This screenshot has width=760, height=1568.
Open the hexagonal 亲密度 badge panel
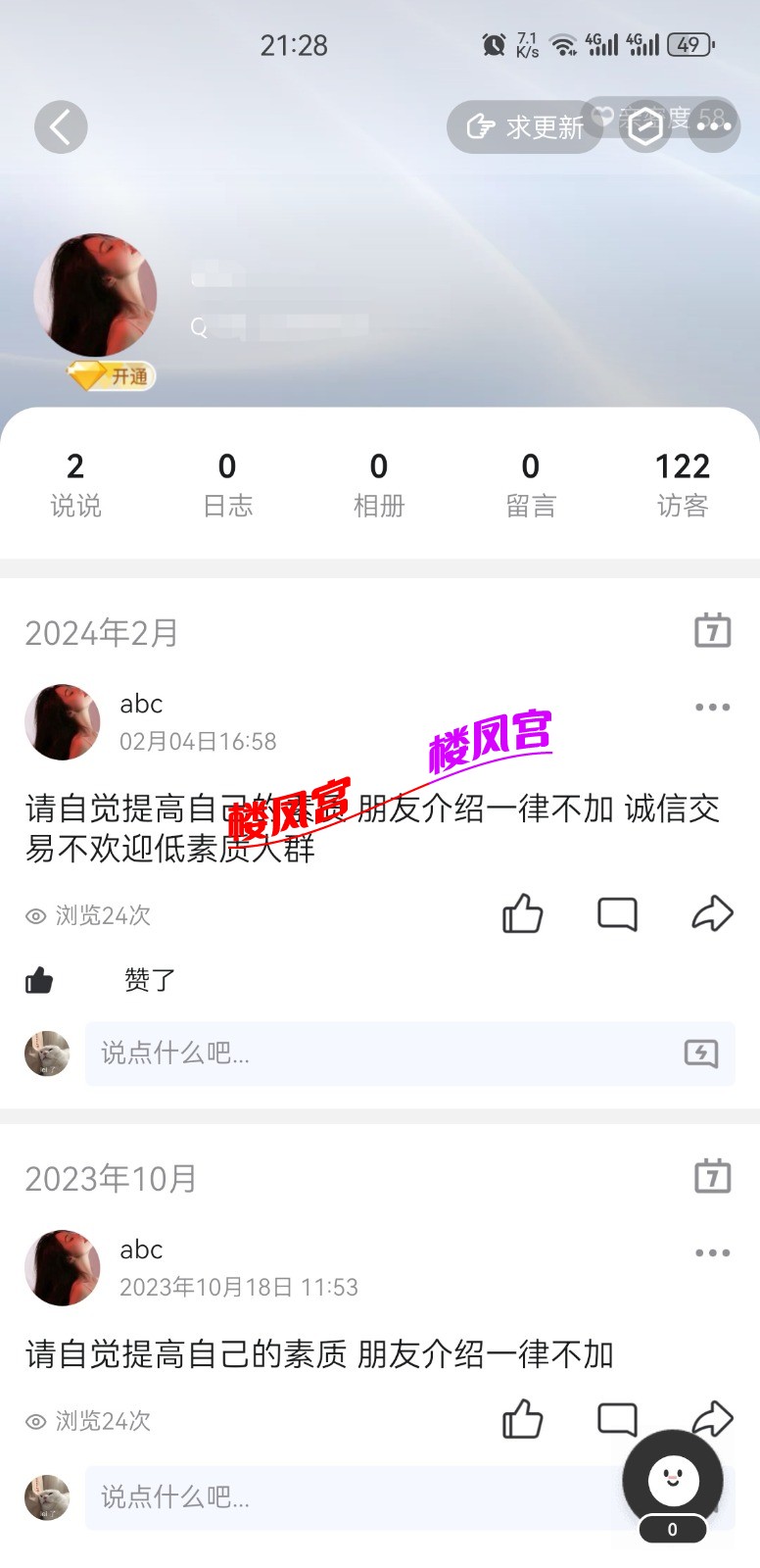click(645, 126)
